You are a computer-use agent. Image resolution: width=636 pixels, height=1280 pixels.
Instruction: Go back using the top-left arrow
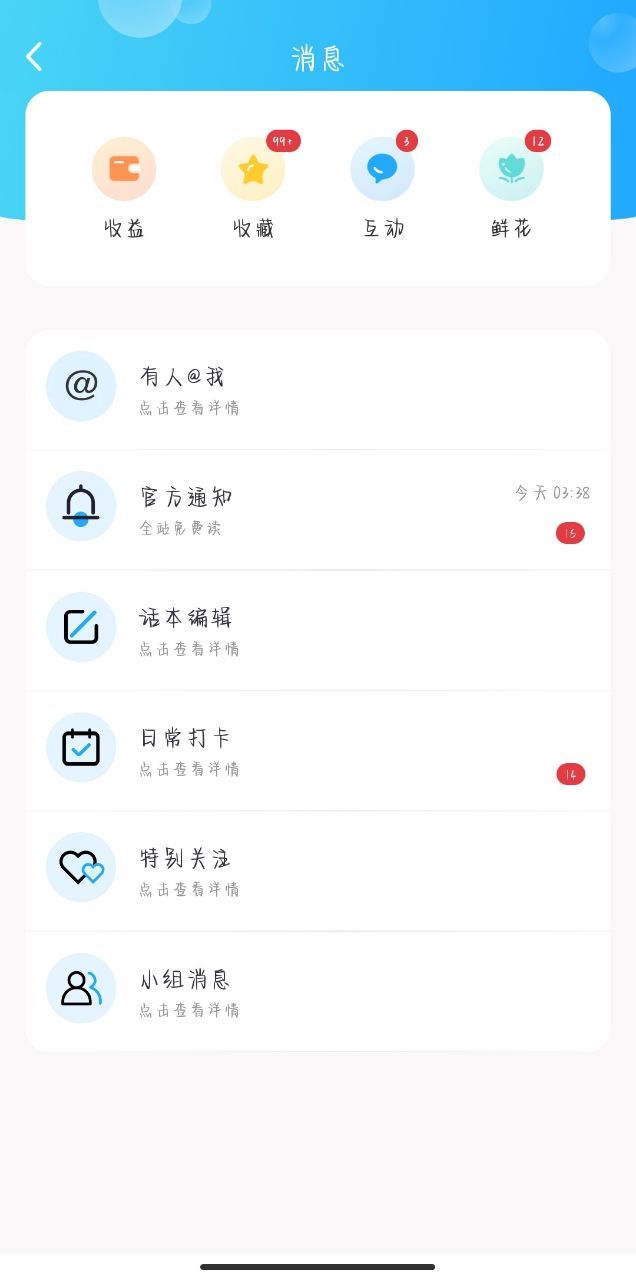coord(34,57)
